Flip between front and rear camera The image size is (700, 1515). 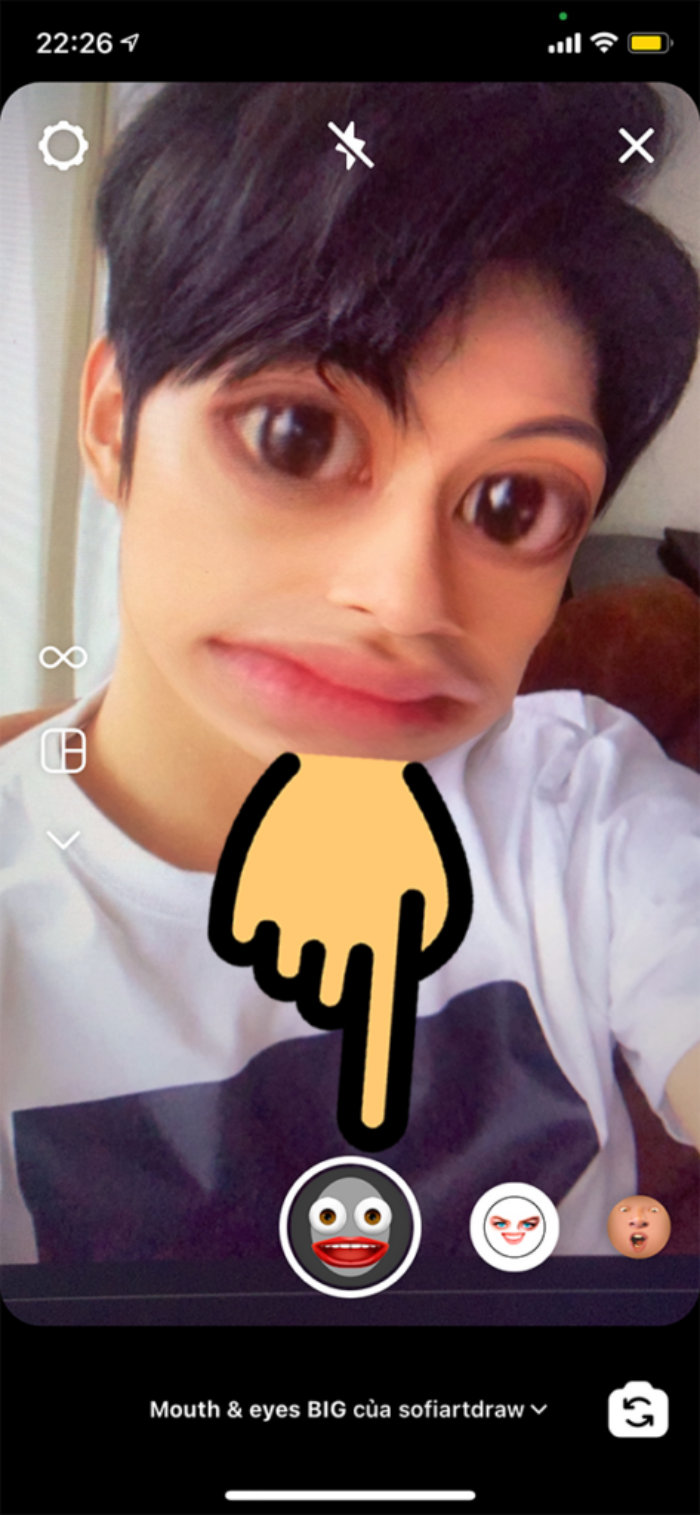tap(638, 1410)
